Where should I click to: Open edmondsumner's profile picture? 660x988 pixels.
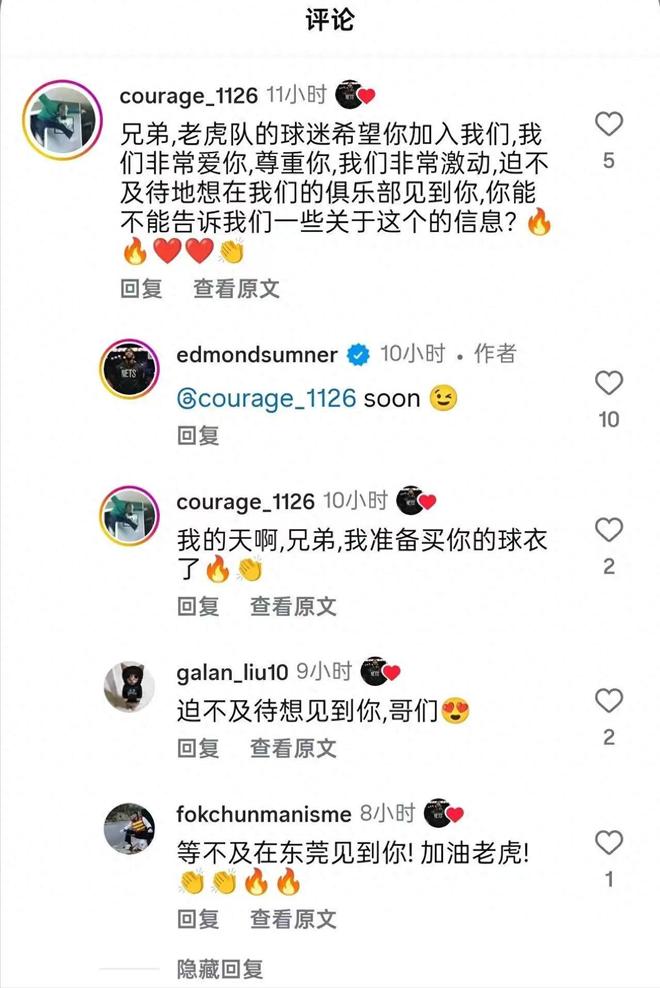click(x=130, y=369)
